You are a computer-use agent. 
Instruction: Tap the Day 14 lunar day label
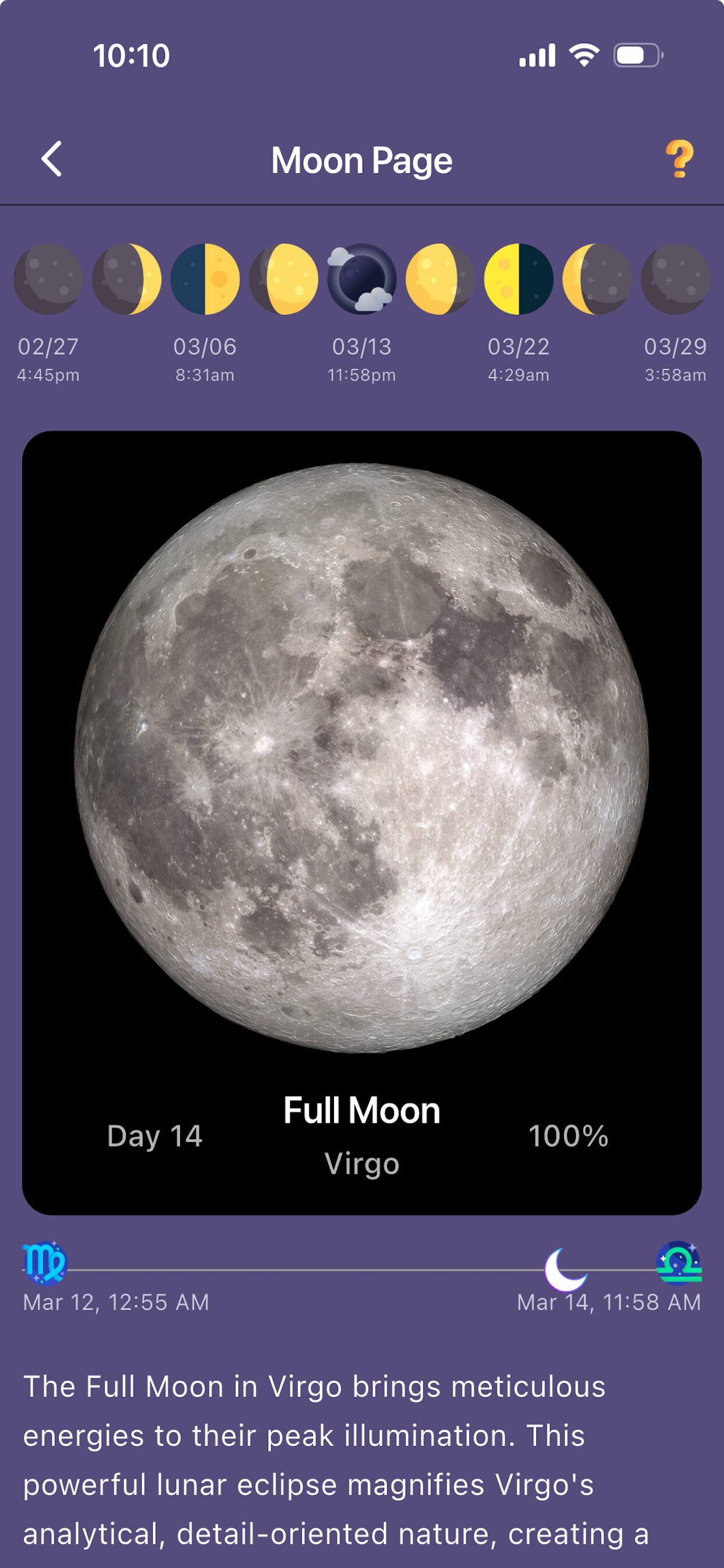[x=155, y=1136]
